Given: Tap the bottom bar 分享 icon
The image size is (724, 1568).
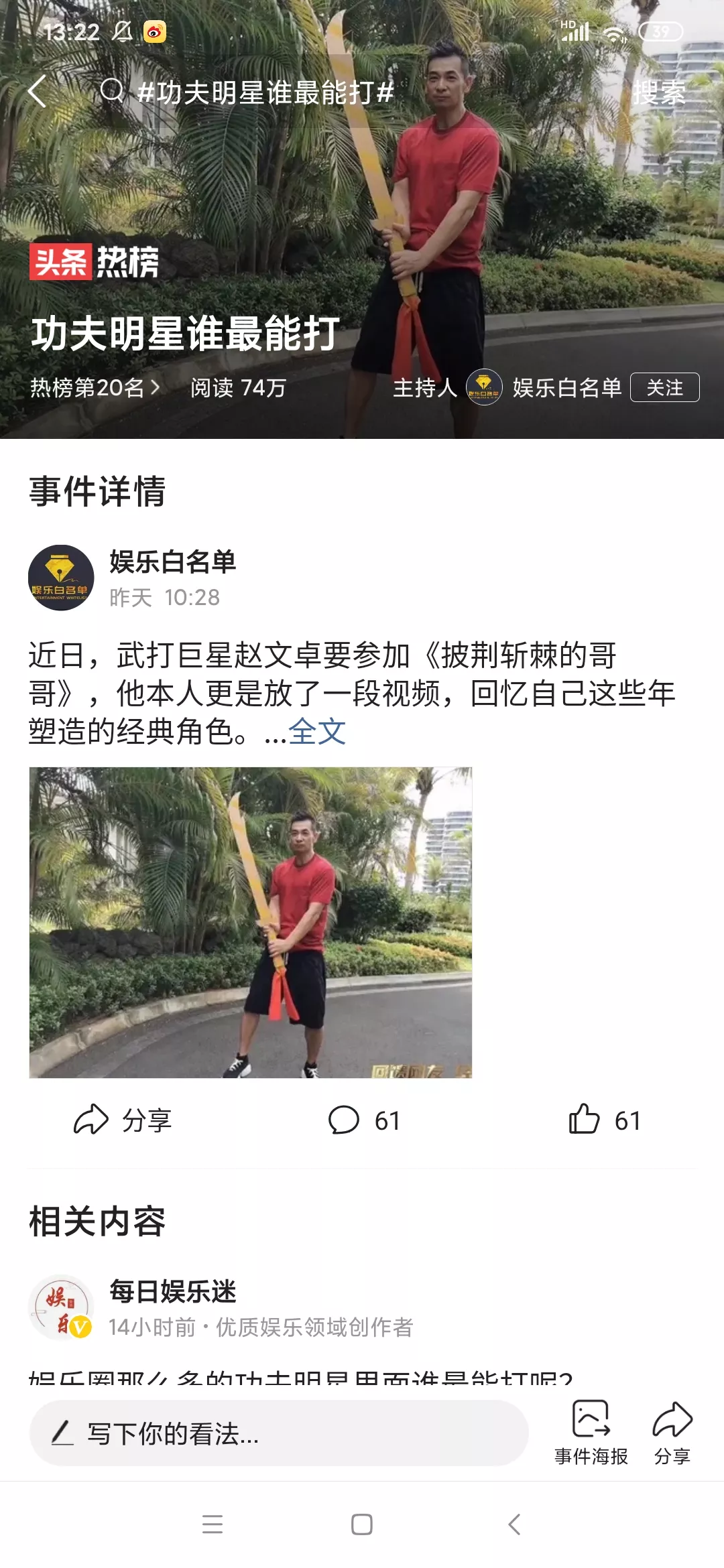Looking at the screenshot, I should point(672,1432).
